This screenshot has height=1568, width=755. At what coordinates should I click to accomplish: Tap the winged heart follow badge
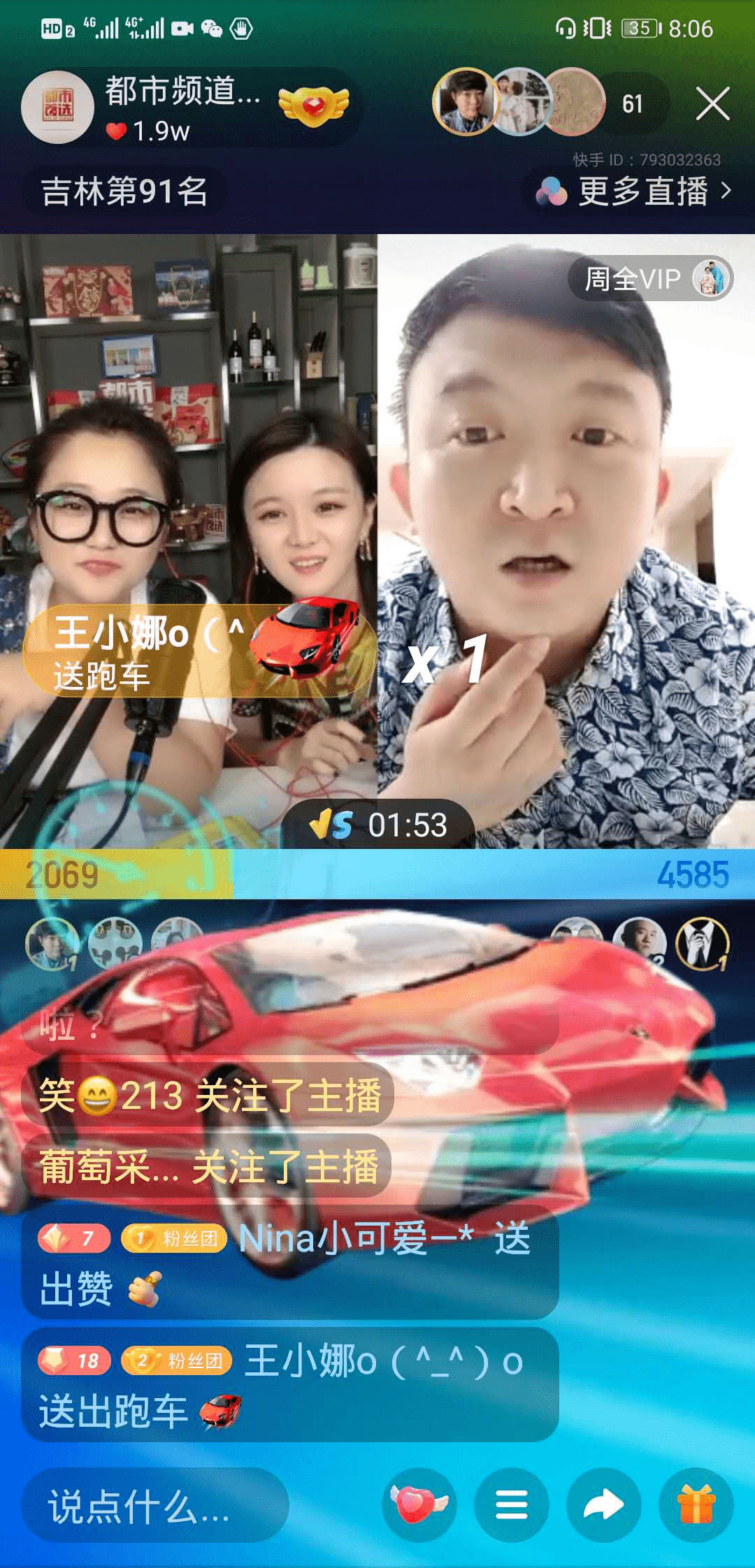pyautogui.click(x=313, y=106)
